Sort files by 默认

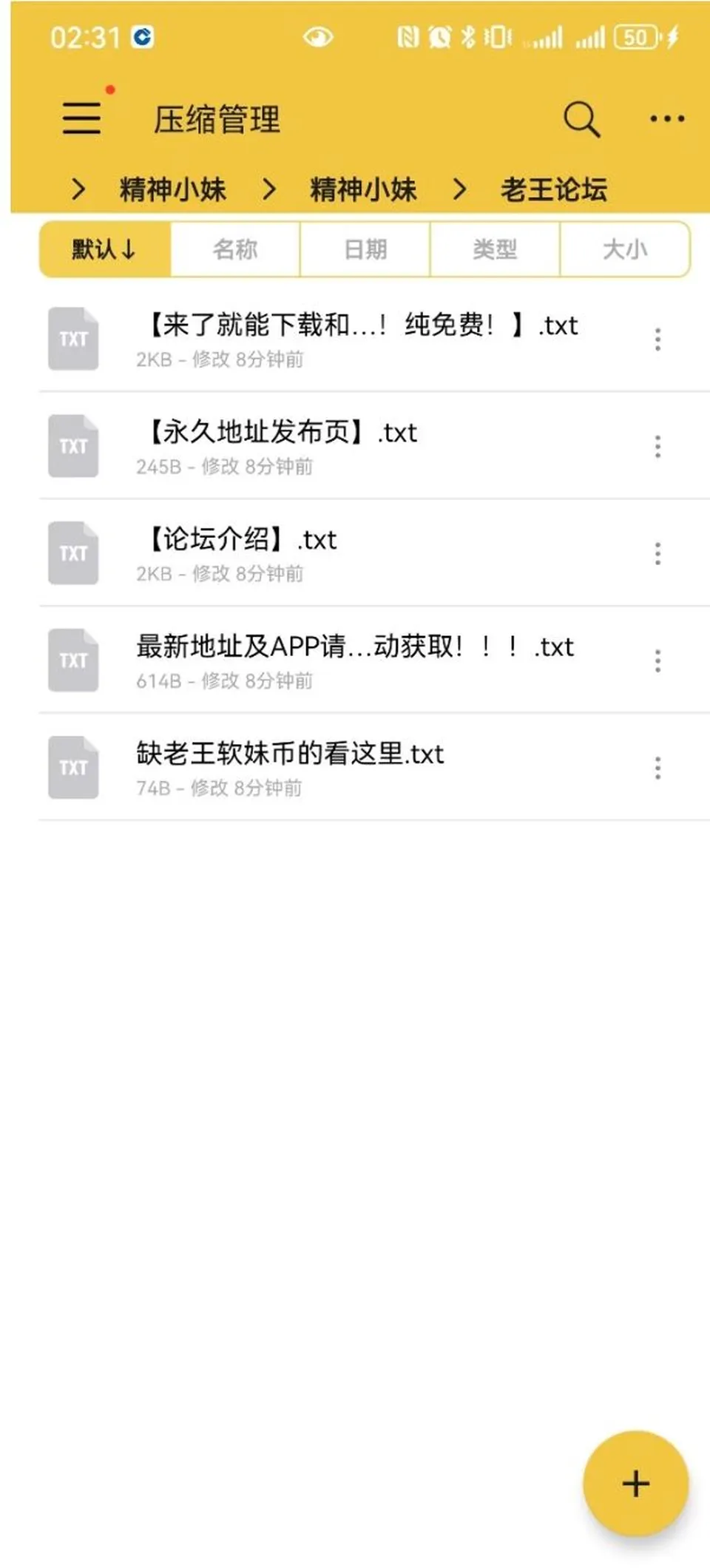tap(105, 249)
